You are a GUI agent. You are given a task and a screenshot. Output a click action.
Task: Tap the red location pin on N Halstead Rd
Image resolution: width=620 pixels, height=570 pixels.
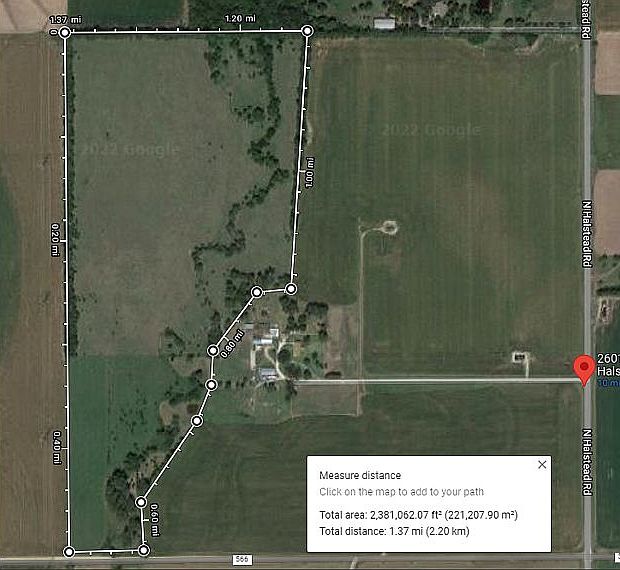(584, 368)
